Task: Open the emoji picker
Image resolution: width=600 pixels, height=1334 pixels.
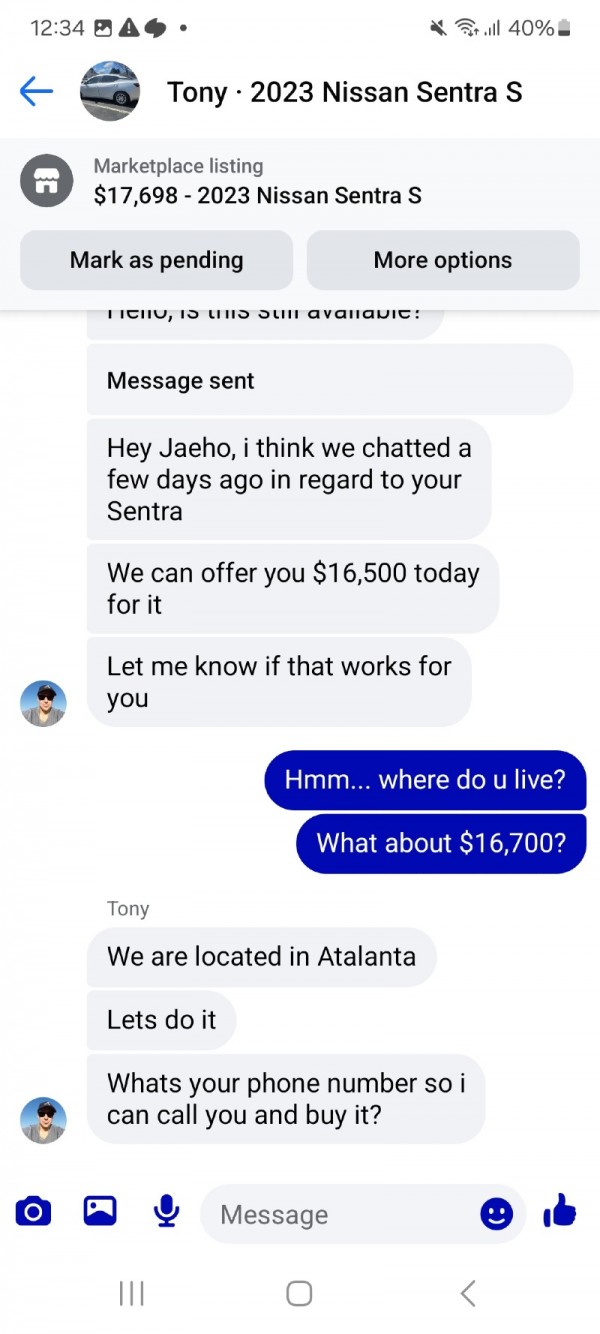Action: pos(497,1214)
